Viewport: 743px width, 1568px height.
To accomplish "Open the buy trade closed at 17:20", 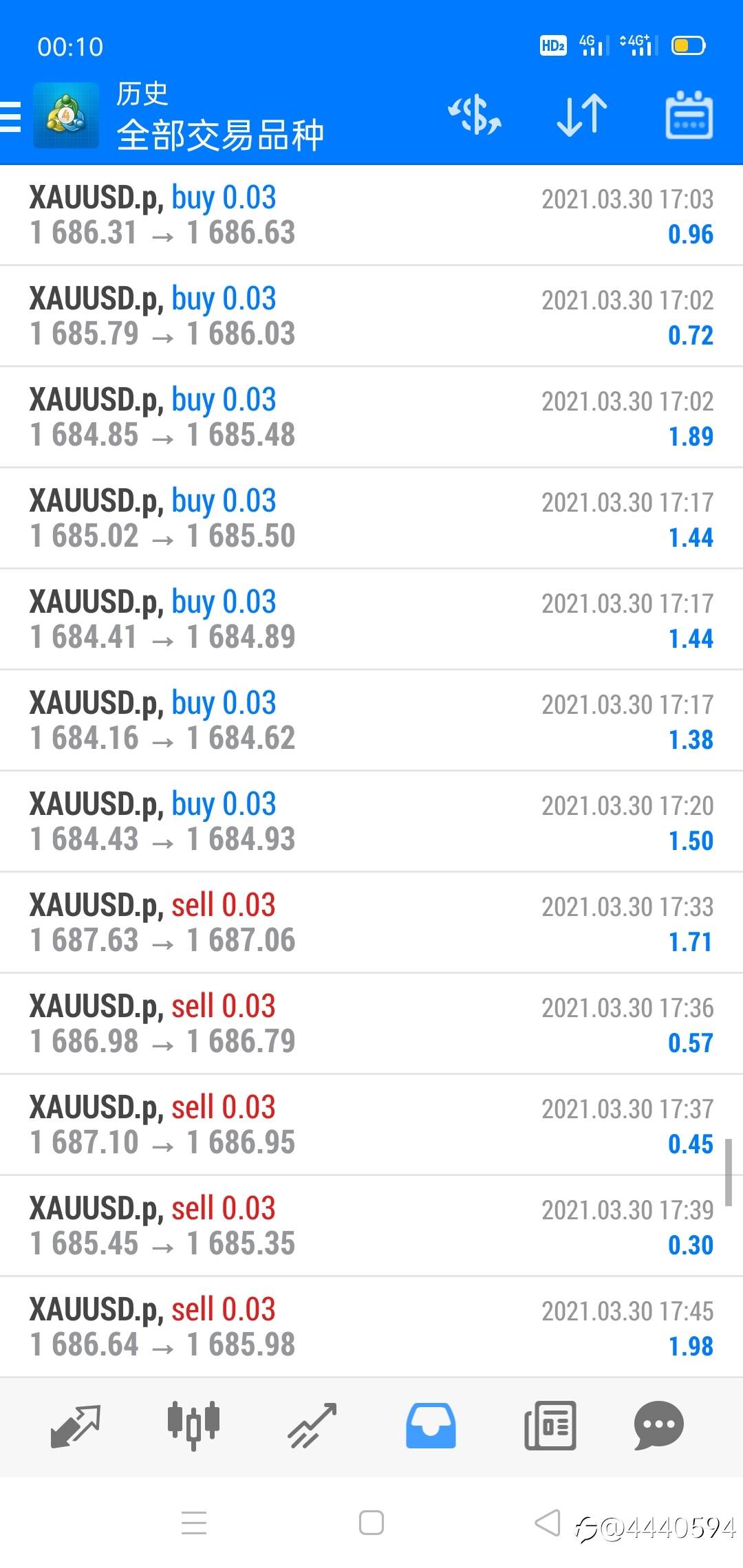I will pos(371,822).
